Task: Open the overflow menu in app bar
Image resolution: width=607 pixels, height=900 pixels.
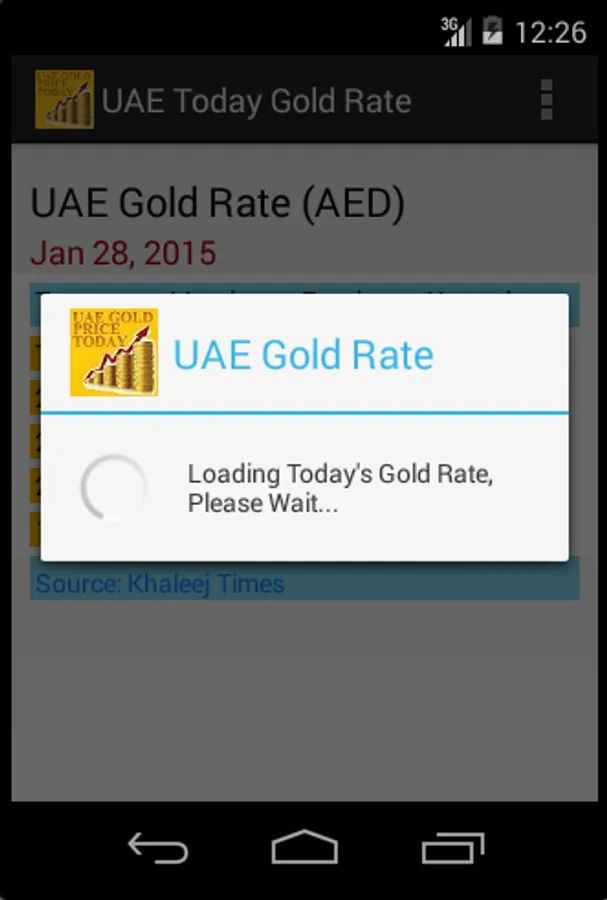Action: (546, 100)
